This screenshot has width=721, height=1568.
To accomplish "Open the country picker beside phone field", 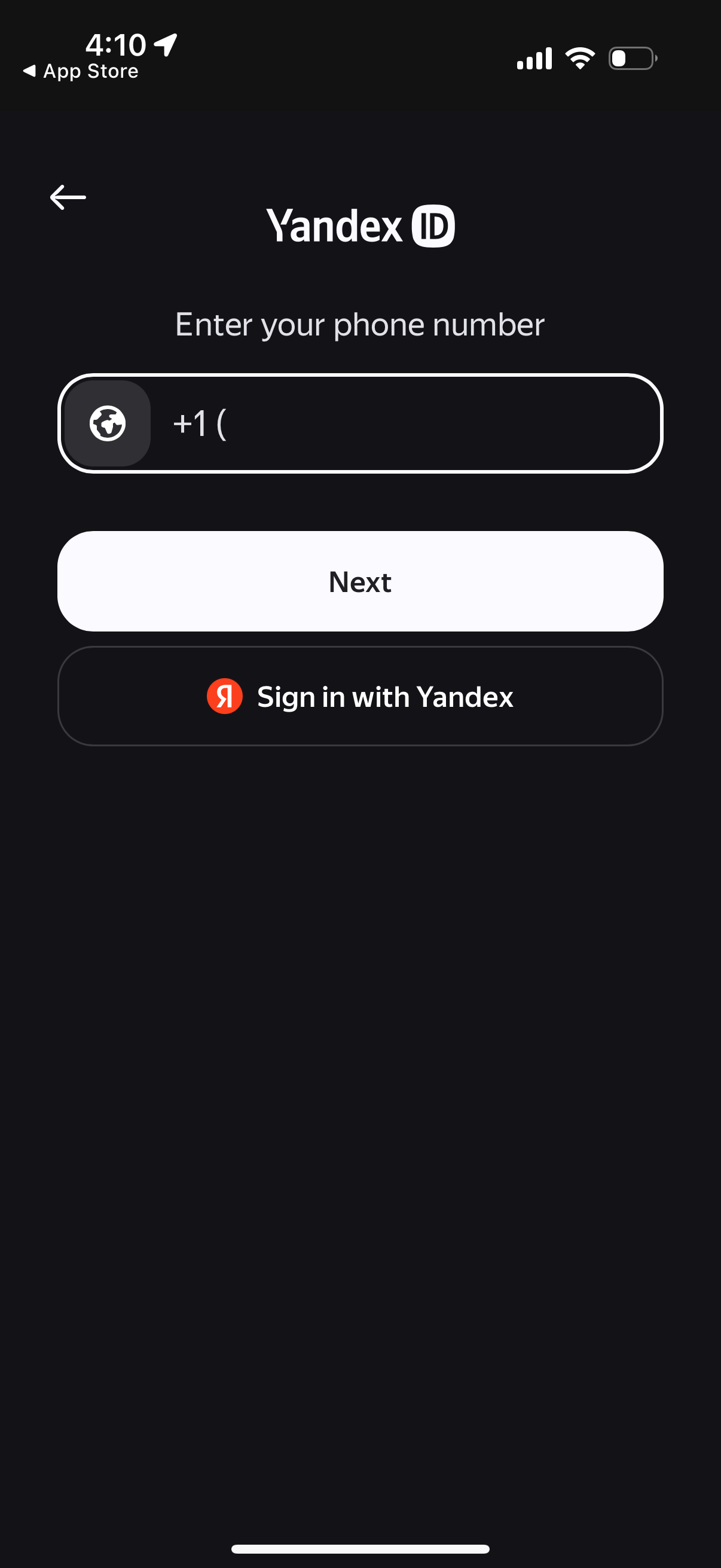I will 107,423.
